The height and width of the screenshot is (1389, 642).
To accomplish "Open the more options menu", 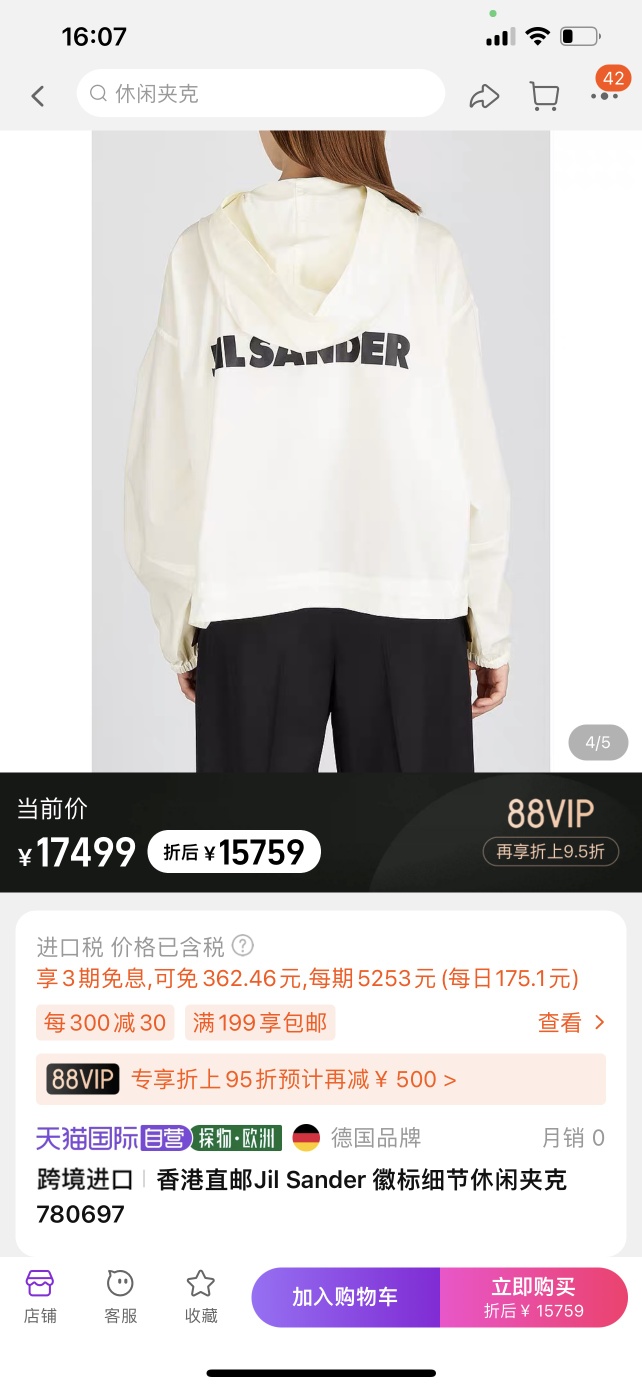I will (x=604, y=96).
